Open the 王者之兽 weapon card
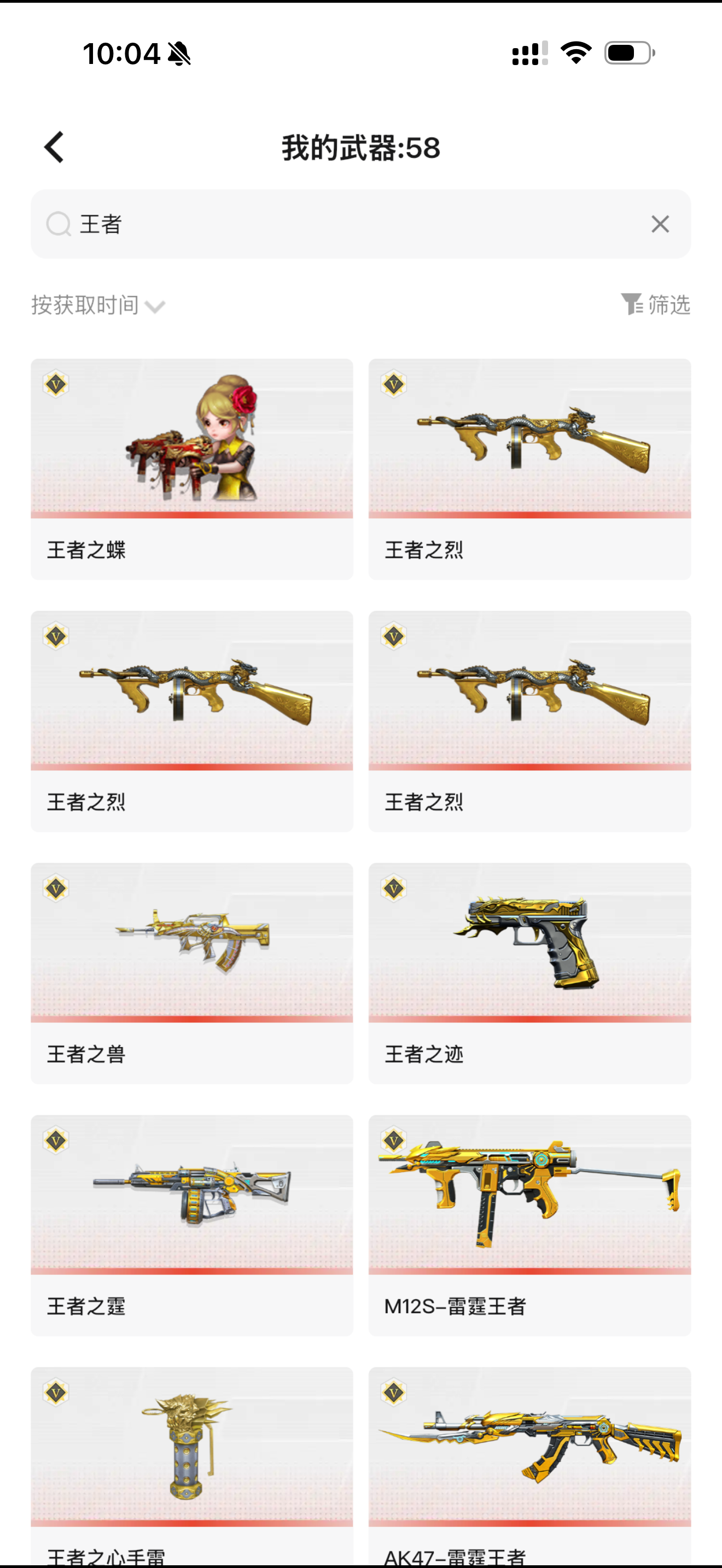722x1568 pixels. click(x=192, y=973)
